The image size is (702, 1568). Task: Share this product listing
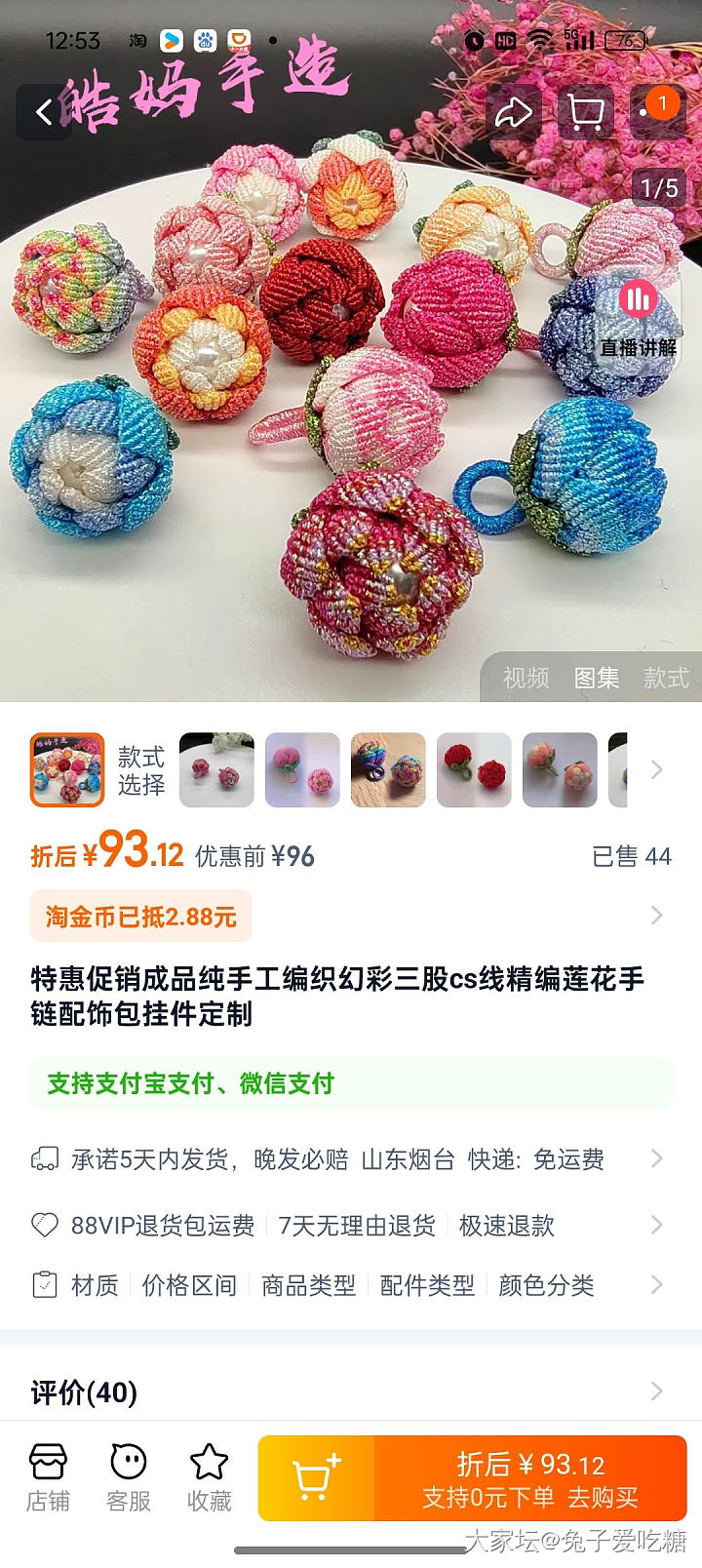(513, 112)
